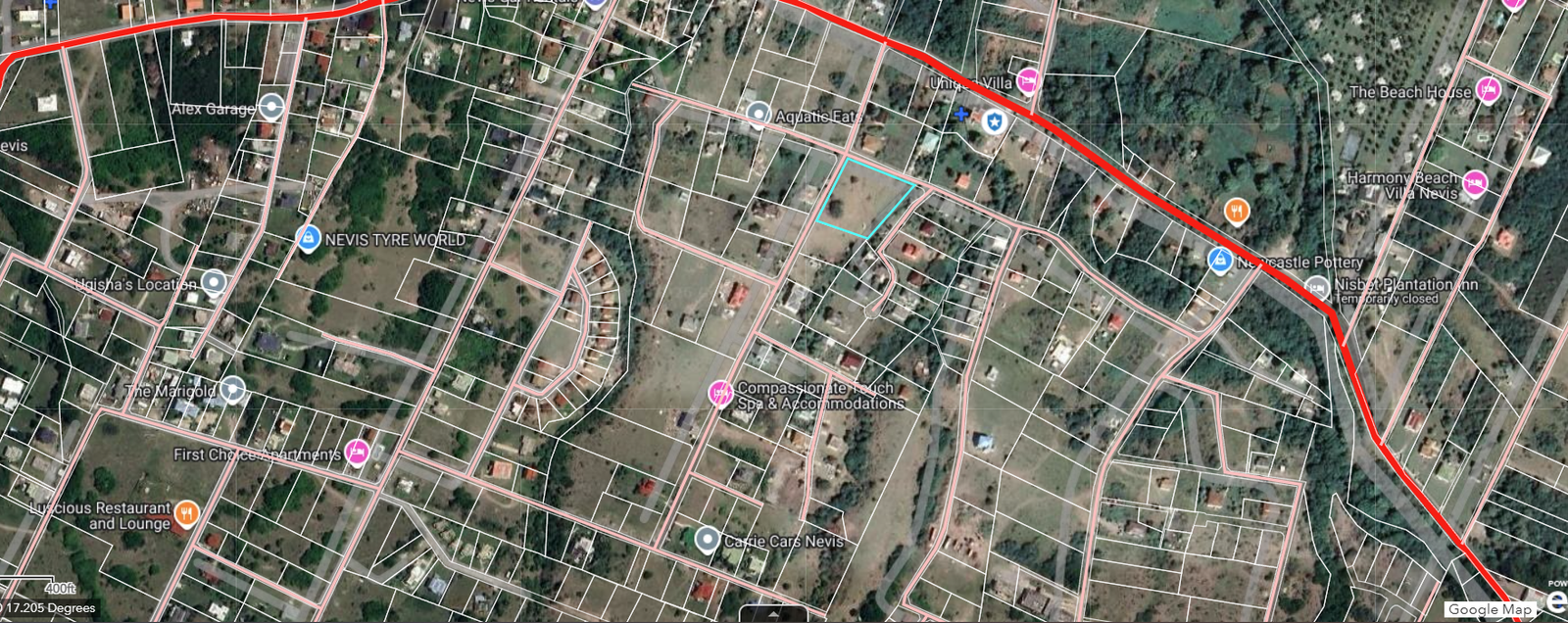
Task: Select Ugisha's Location marker
Action: [x=213, y=284]
